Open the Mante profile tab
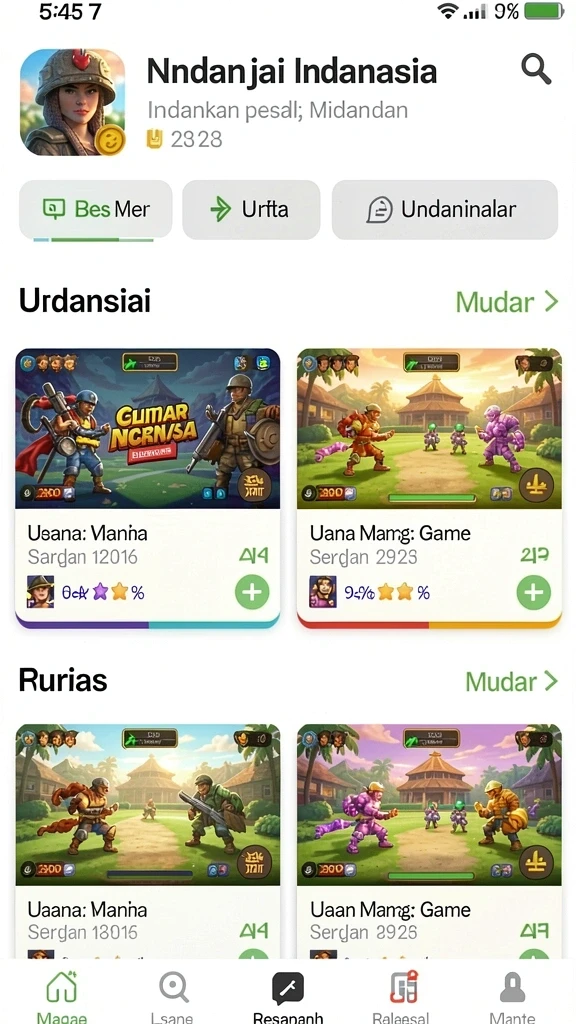The height and width of the screenshot is (1024, 576). point(513,995)
